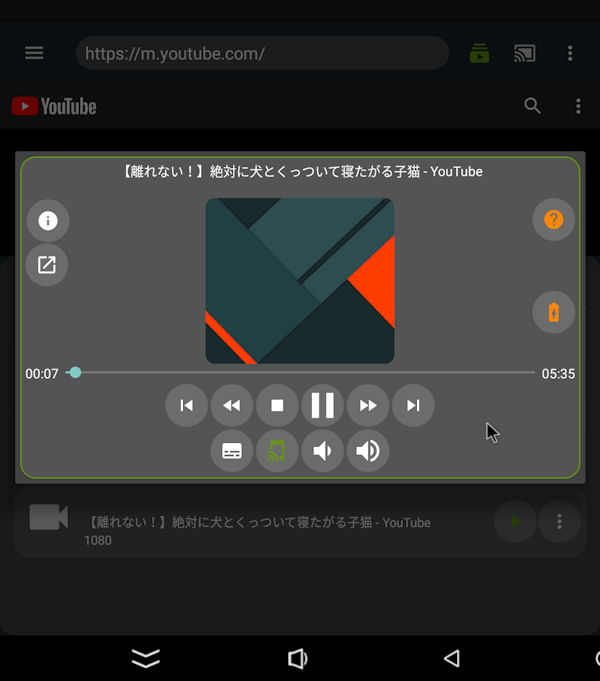The width and height of the screenshot is (600, 681).
Task: Open the subtitles options
Action: [231, 451]
